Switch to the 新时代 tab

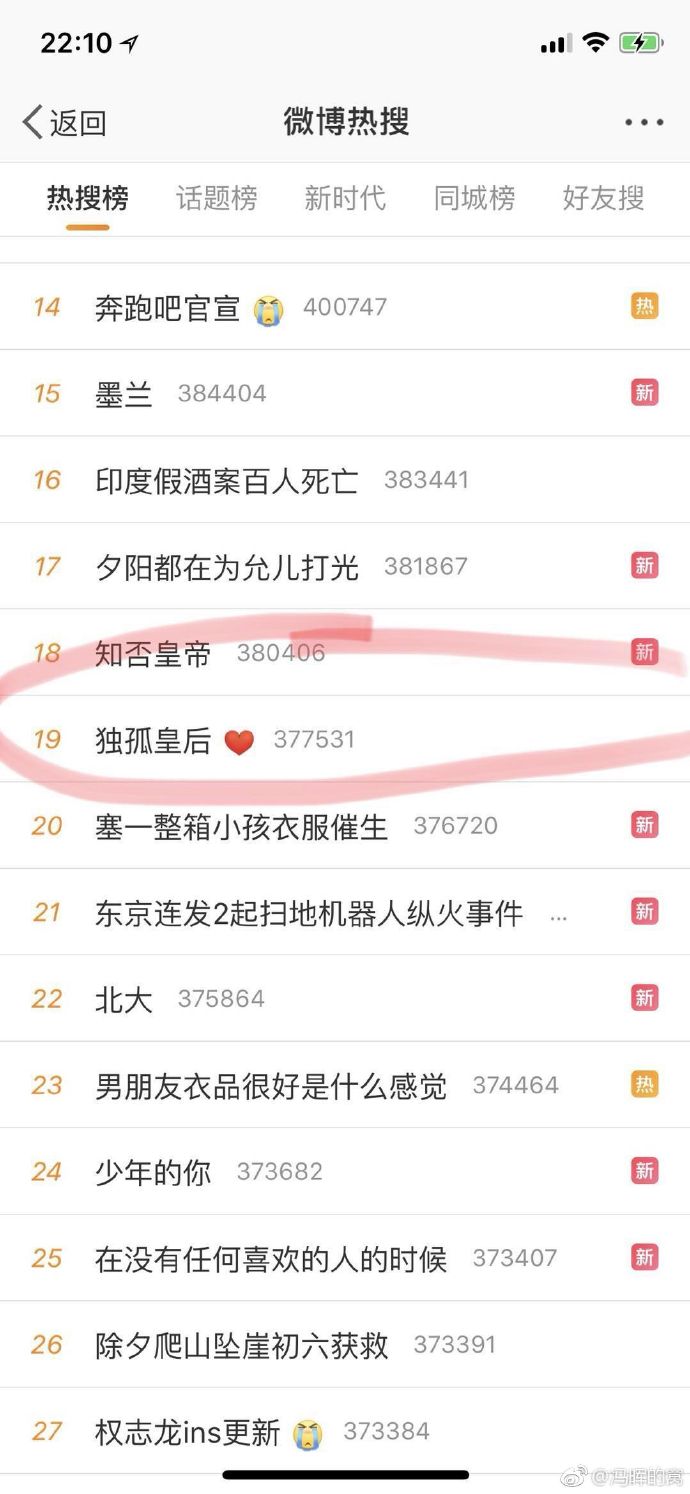coord(345,198)
